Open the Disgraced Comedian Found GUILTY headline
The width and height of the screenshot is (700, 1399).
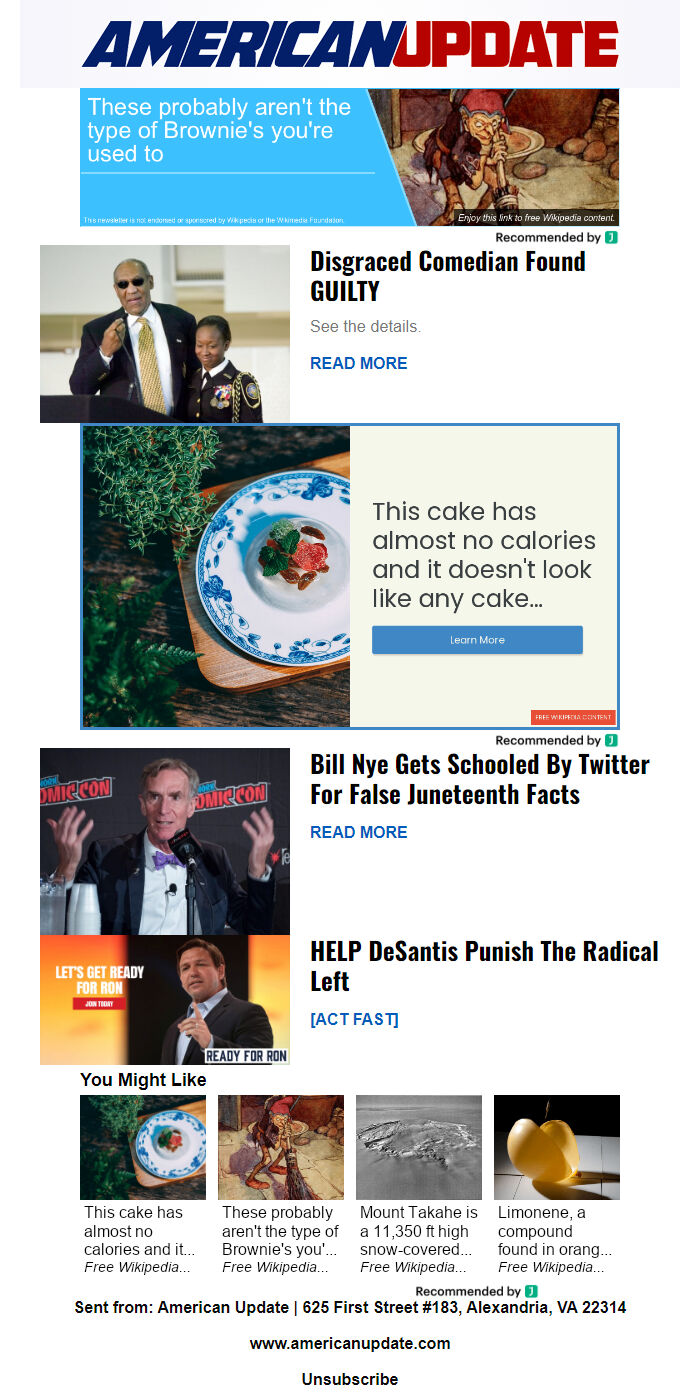point(447,276)
